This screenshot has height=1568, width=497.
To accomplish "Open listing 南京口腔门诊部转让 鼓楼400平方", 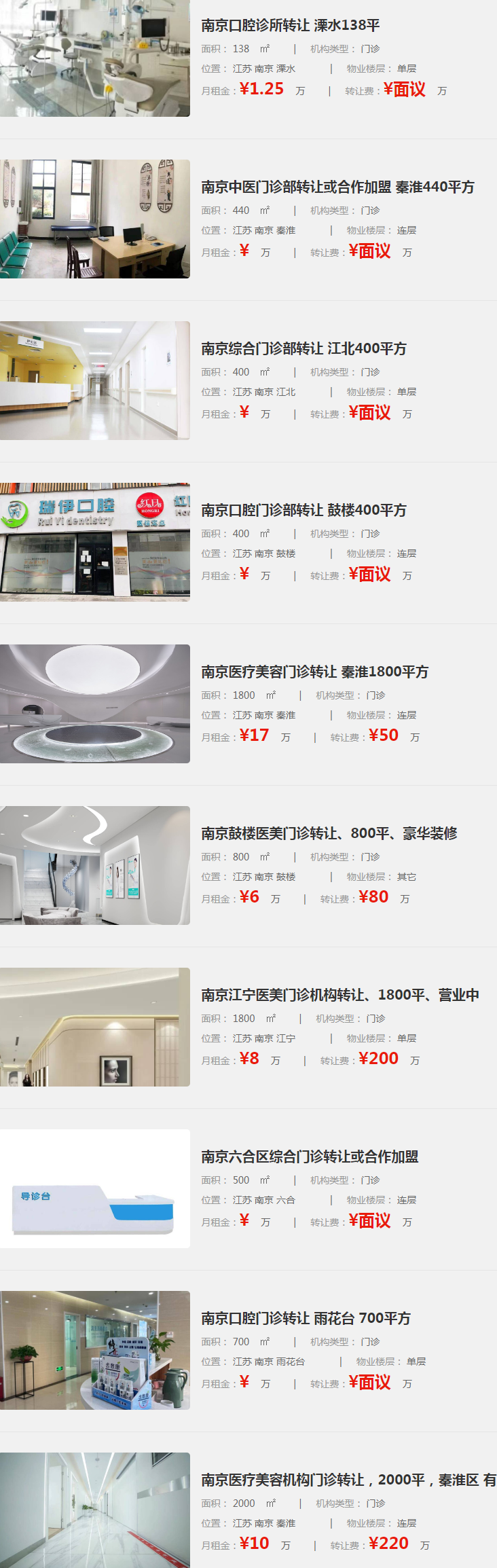I will [303, 511].
